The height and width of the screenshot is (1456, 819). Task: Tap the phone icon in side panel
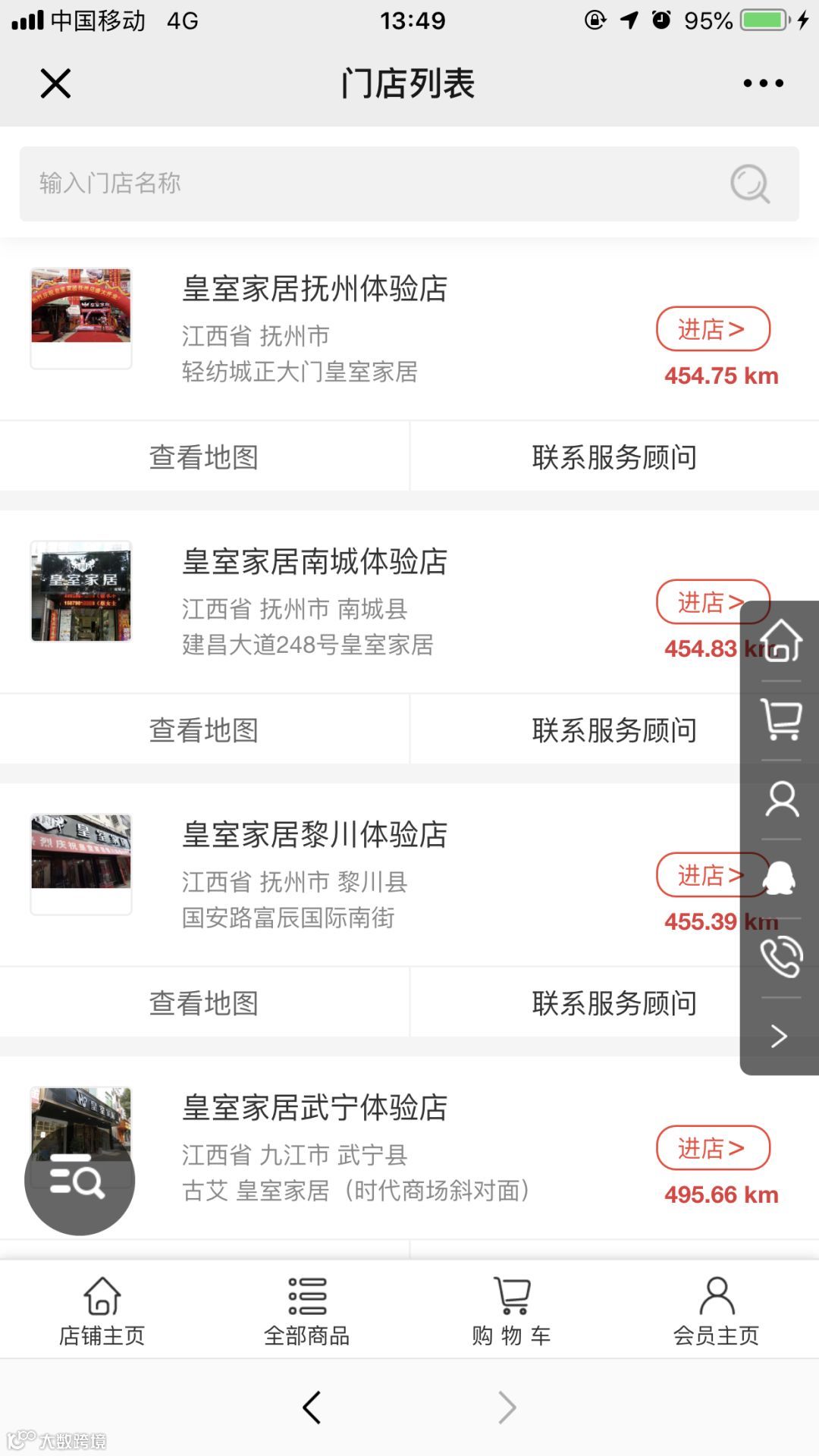point(781,956)
